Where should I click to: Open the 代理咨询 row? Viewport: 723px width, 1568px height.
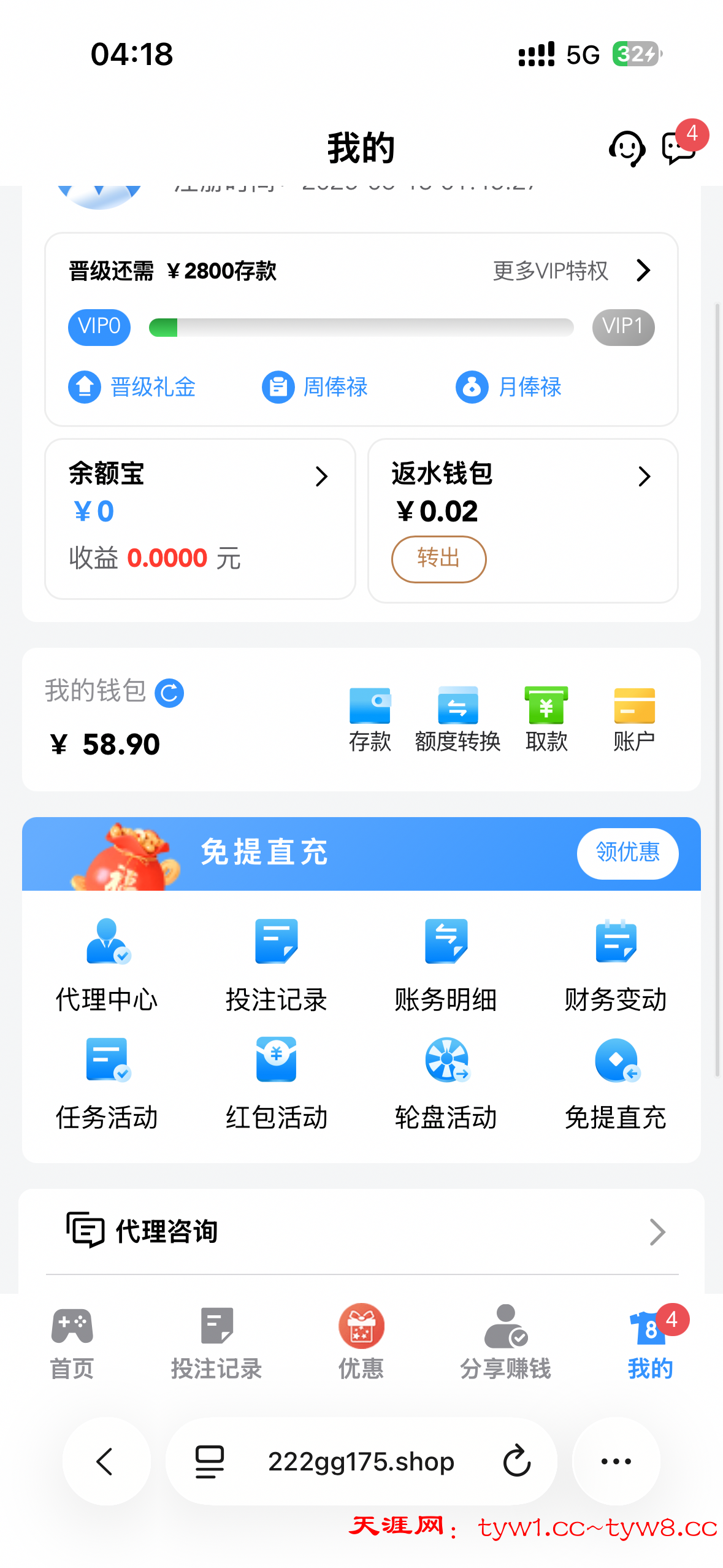tap(361, 1232)
